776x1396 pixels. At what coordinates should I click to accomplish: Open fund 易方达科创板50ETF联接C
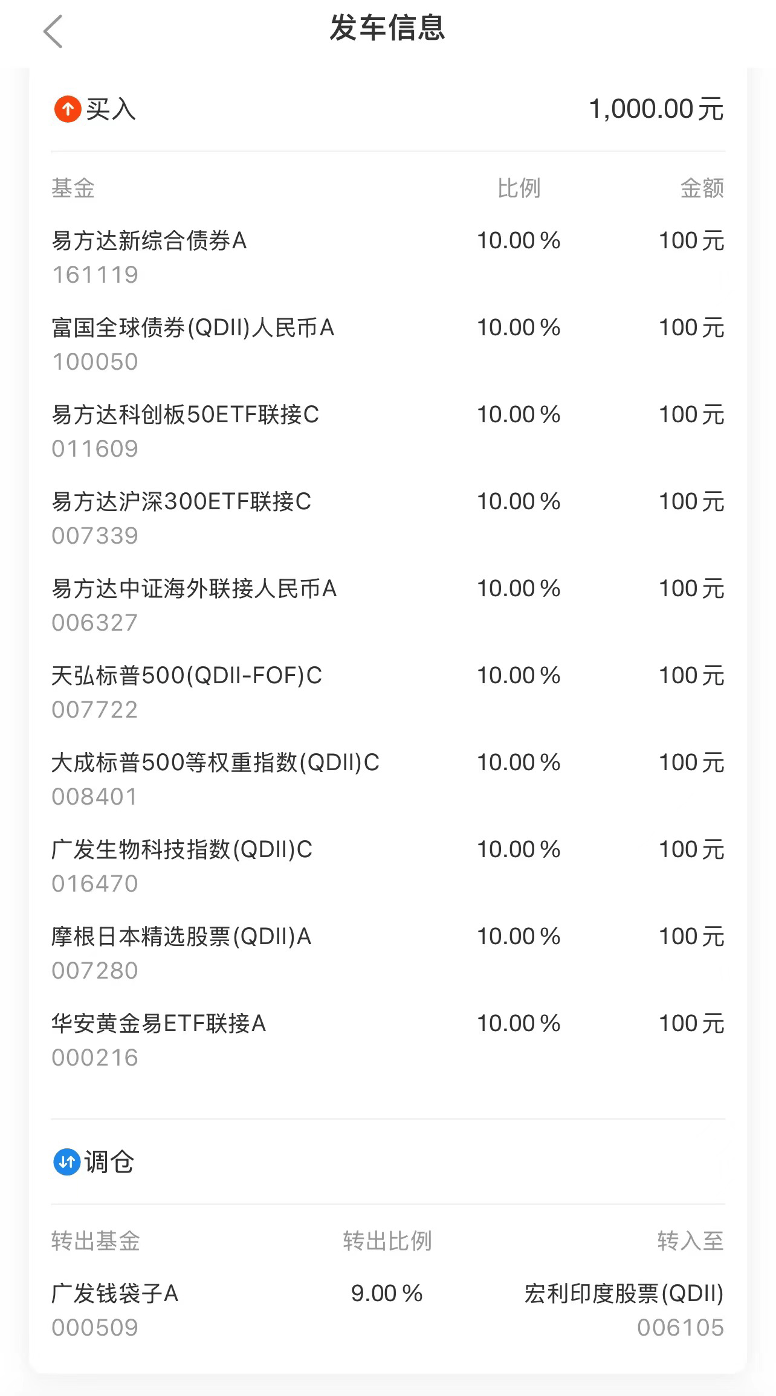click(388, 431)
